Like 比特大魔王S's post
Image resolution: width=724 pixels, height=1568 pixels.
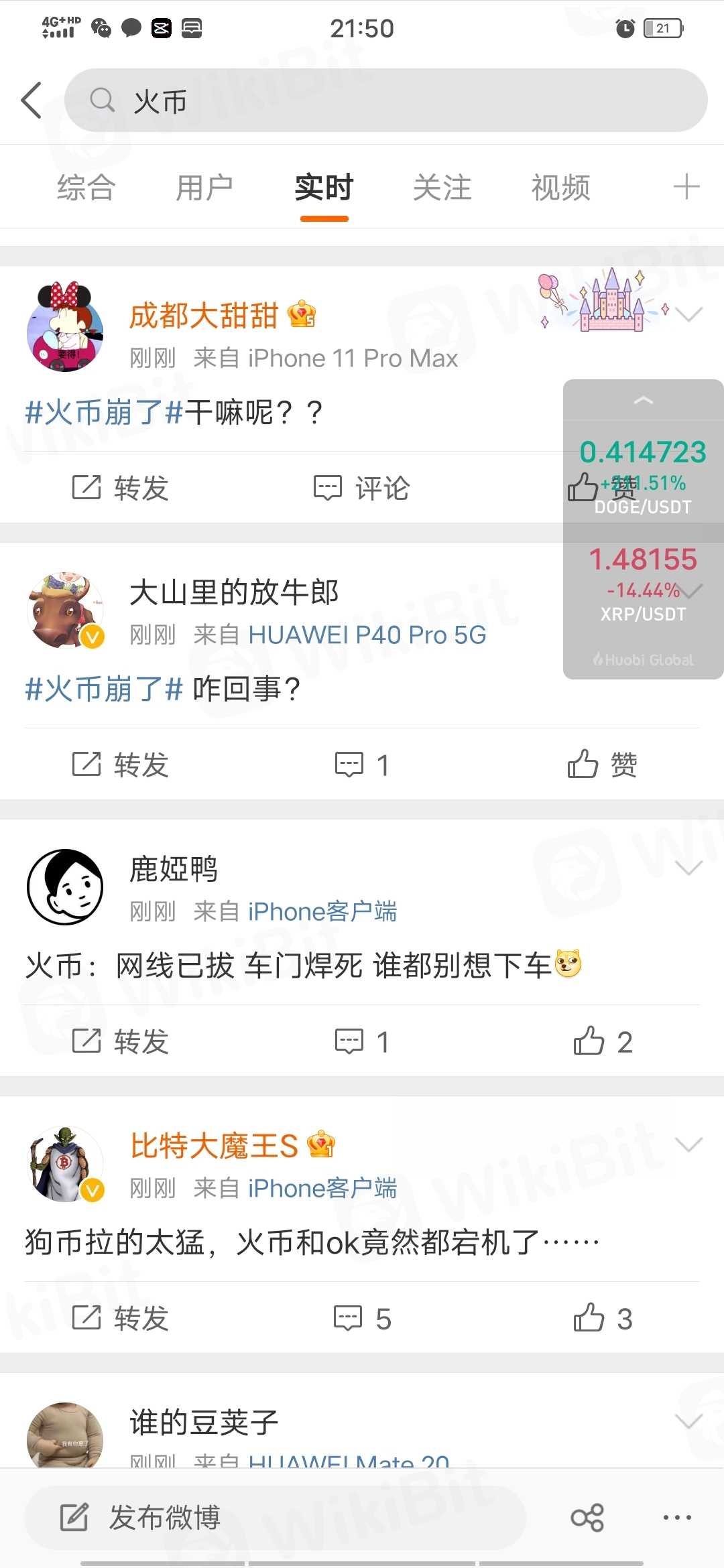[602, 1318]
